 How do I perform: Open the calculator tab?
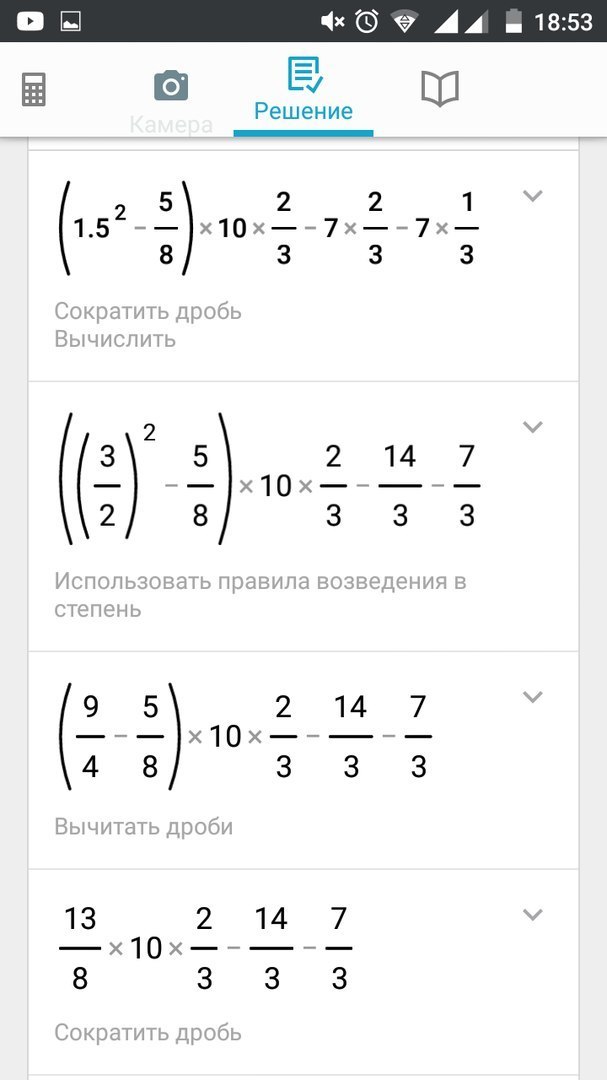click(x=33, y=90)
